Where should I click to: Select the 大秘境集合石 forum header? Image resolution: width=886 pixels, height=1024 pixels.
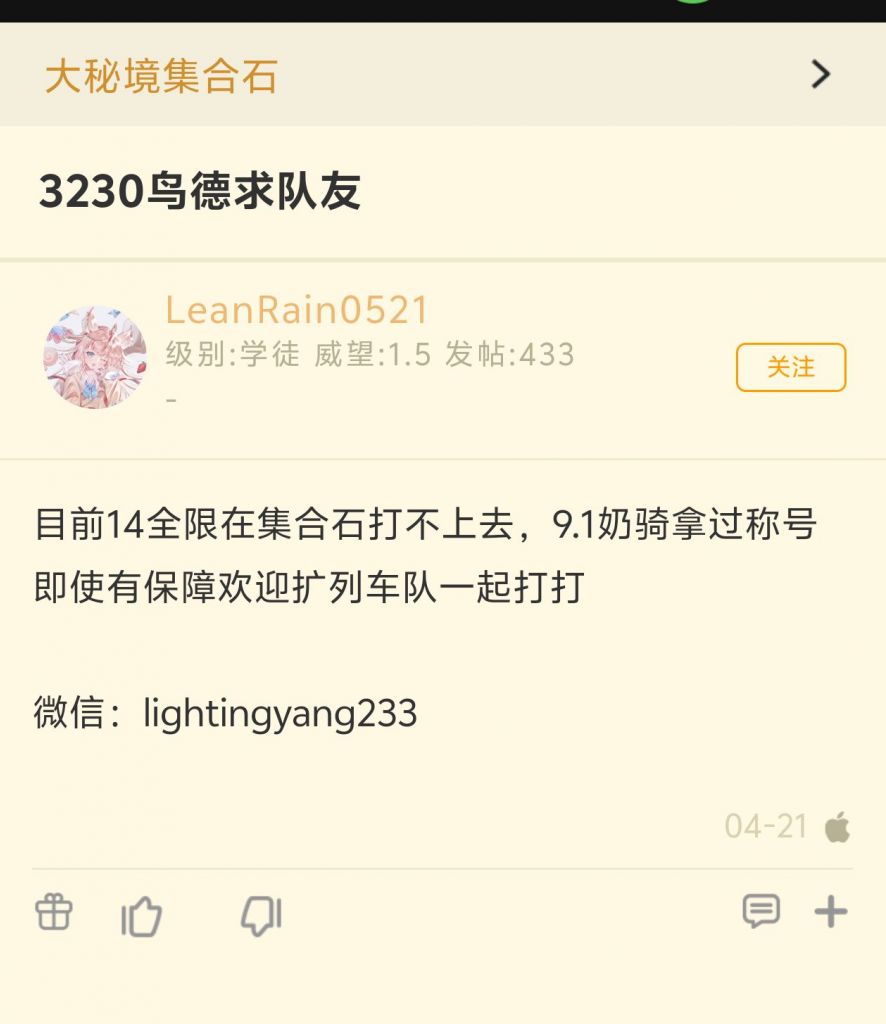click(x=160, y=73)
